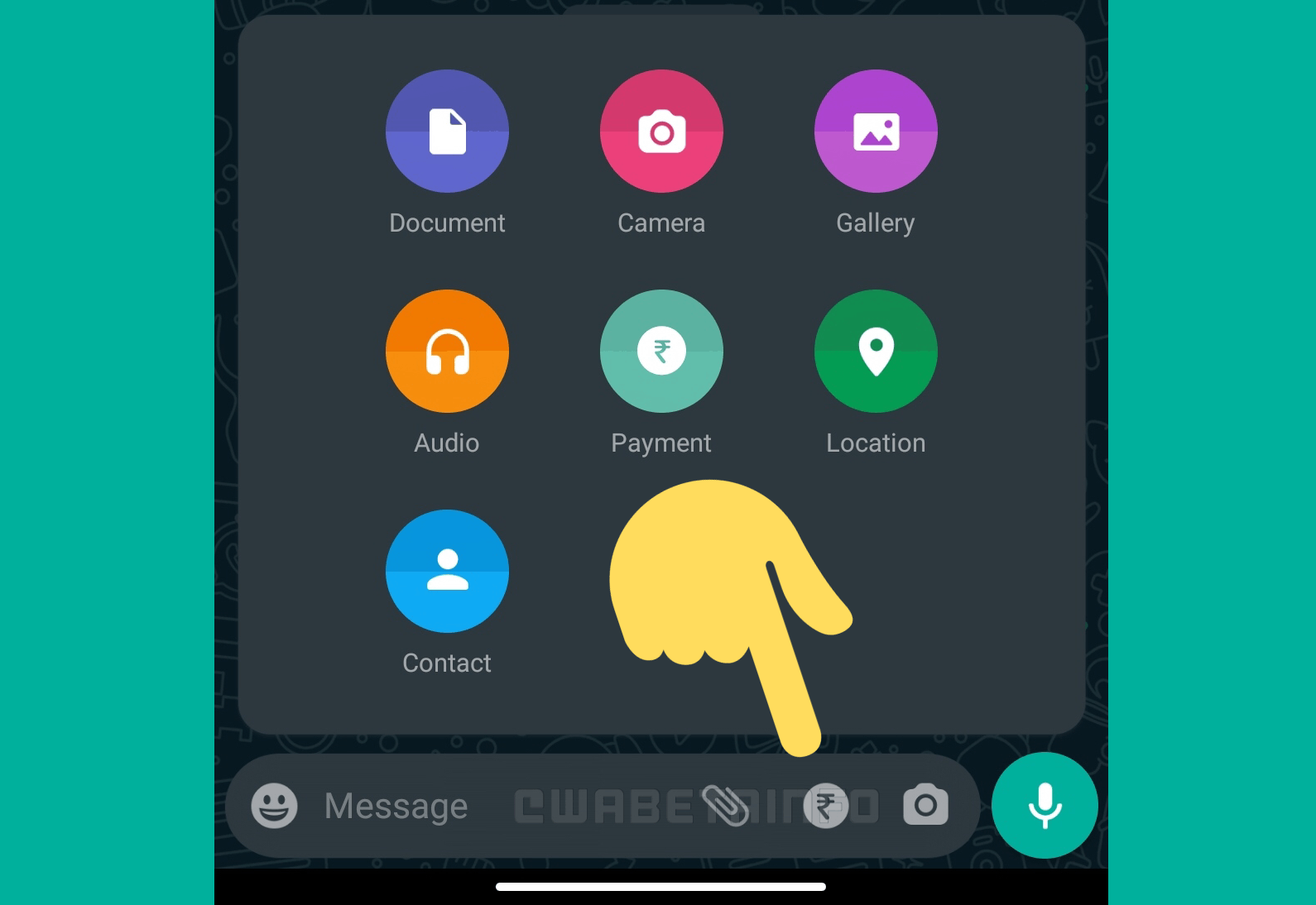
Task: Select the Payment option in the attachment grid
Action: [661, 351]
